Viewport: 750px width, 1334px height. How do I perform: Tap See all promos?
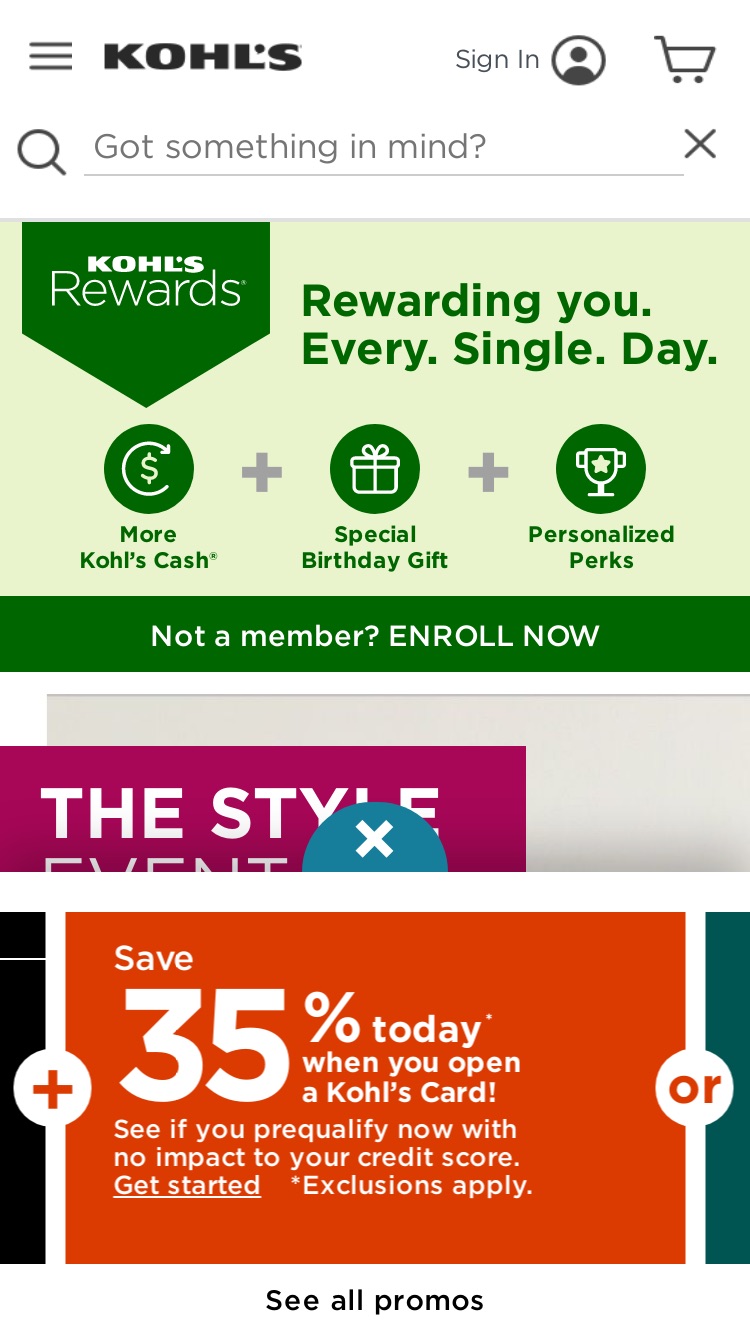click(375, 1300)
